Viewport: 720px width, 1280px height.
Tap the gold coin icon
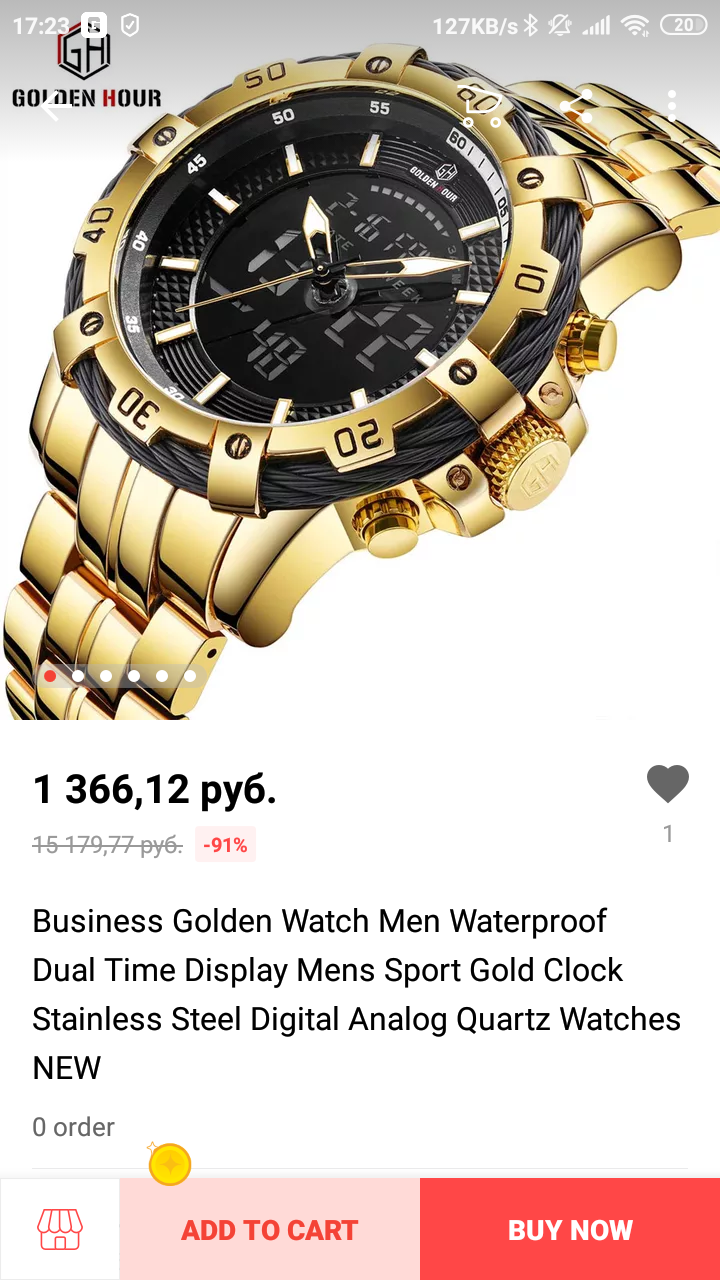[170, 1165]
